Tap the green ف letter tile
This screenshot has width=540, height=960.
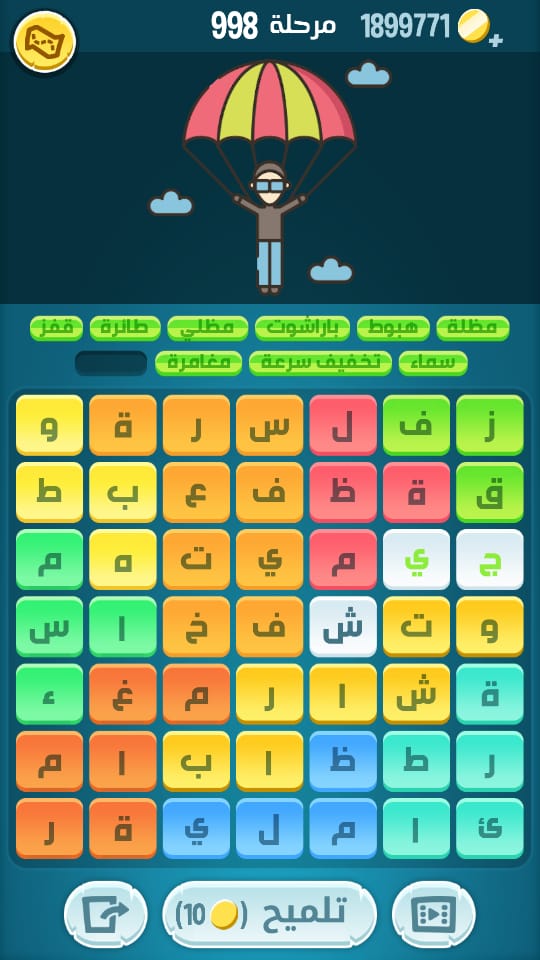[416, 425]
